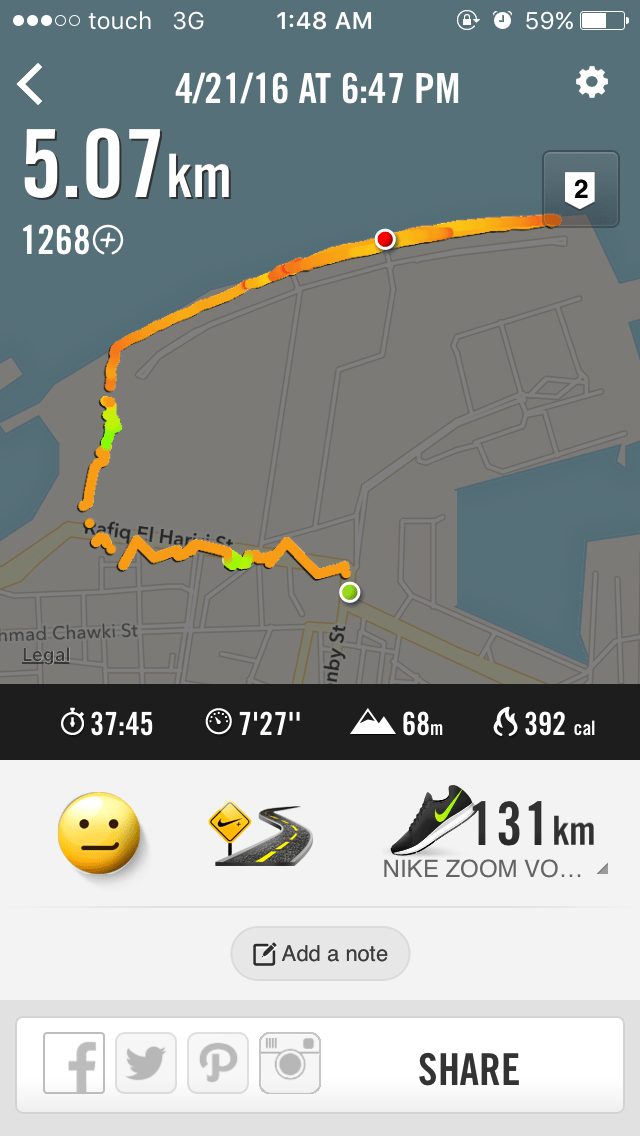This screenshot has height=1136, width=640.
Task: Share this run on Facebook
Action: (x=74, y=1064)
